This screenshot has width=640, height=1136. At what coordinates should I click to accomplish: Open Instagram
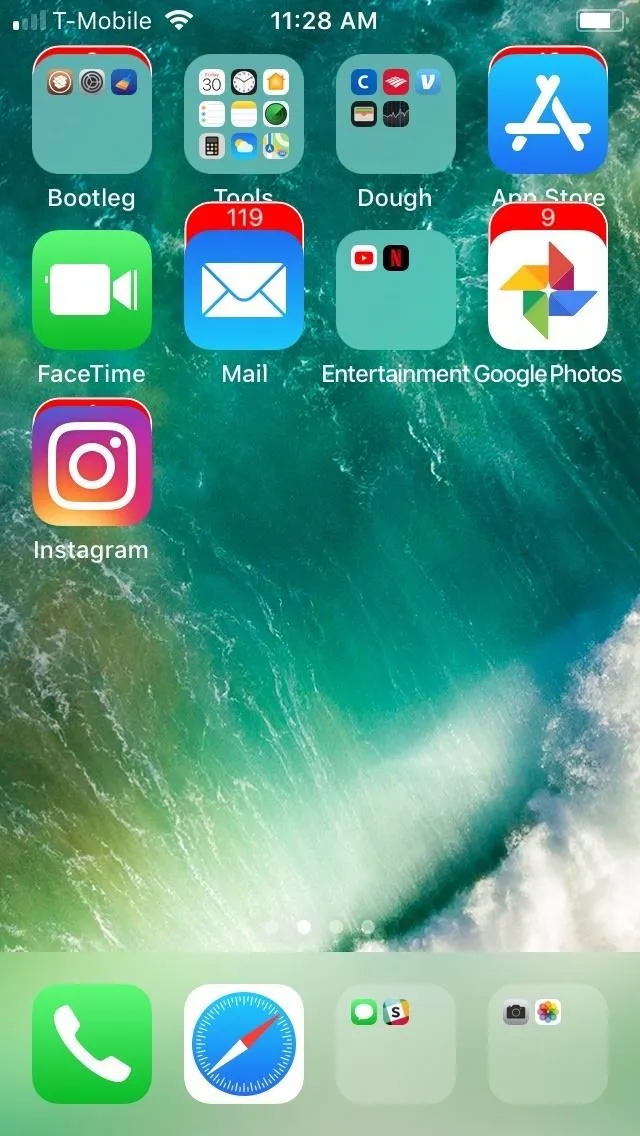(x=92, y=466)
